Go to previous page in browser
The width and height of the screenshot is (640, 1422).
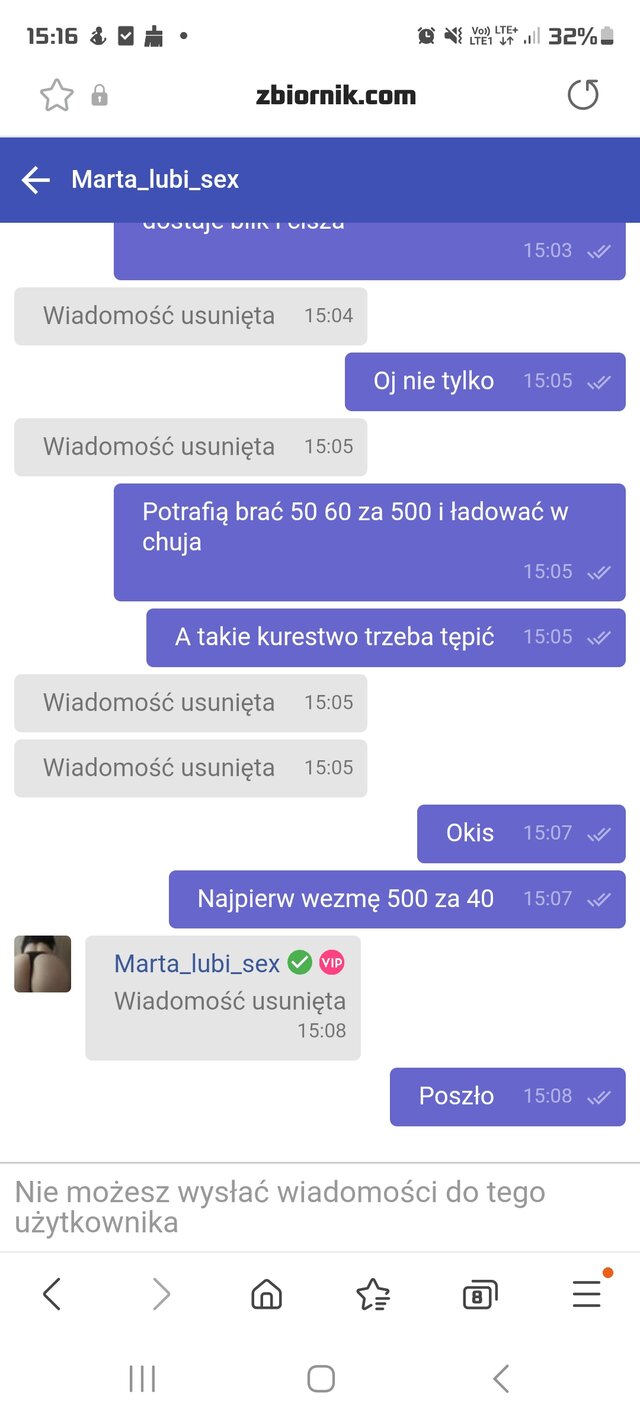pos(52,1295)
